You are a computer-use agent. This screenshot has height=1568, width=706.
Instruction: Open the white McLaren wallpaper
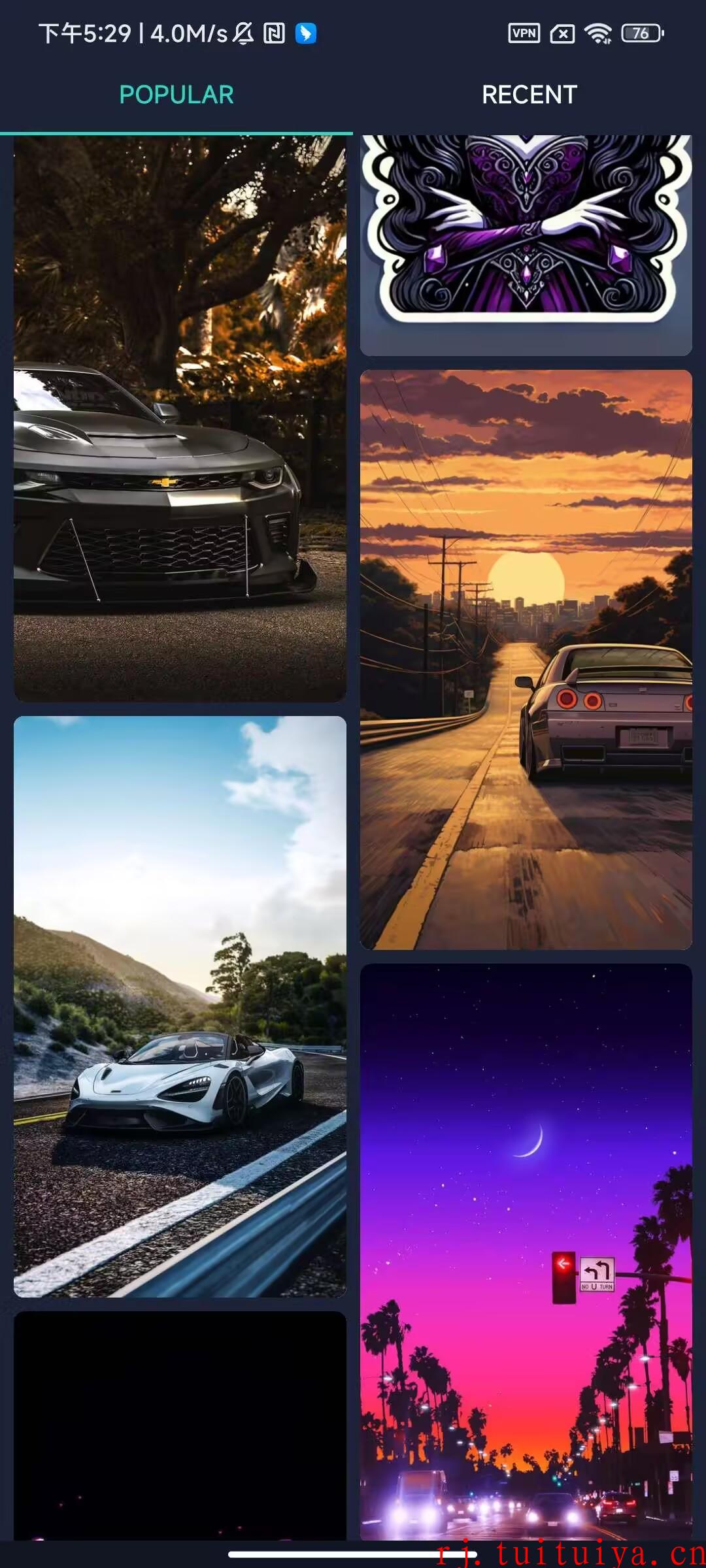180,1006
